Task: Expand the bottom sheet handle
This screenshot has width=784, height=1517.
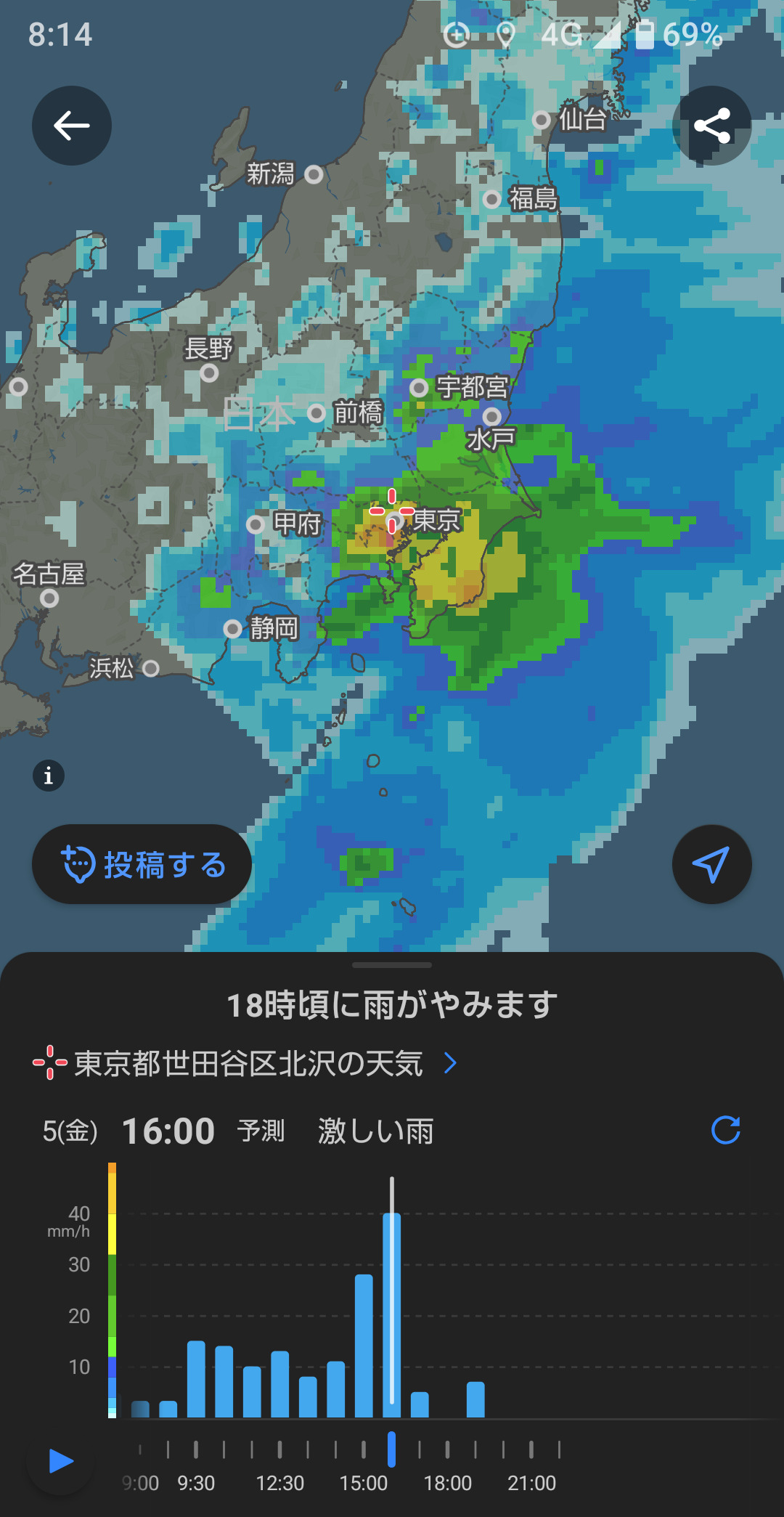Action: click(x=392, y=965)
